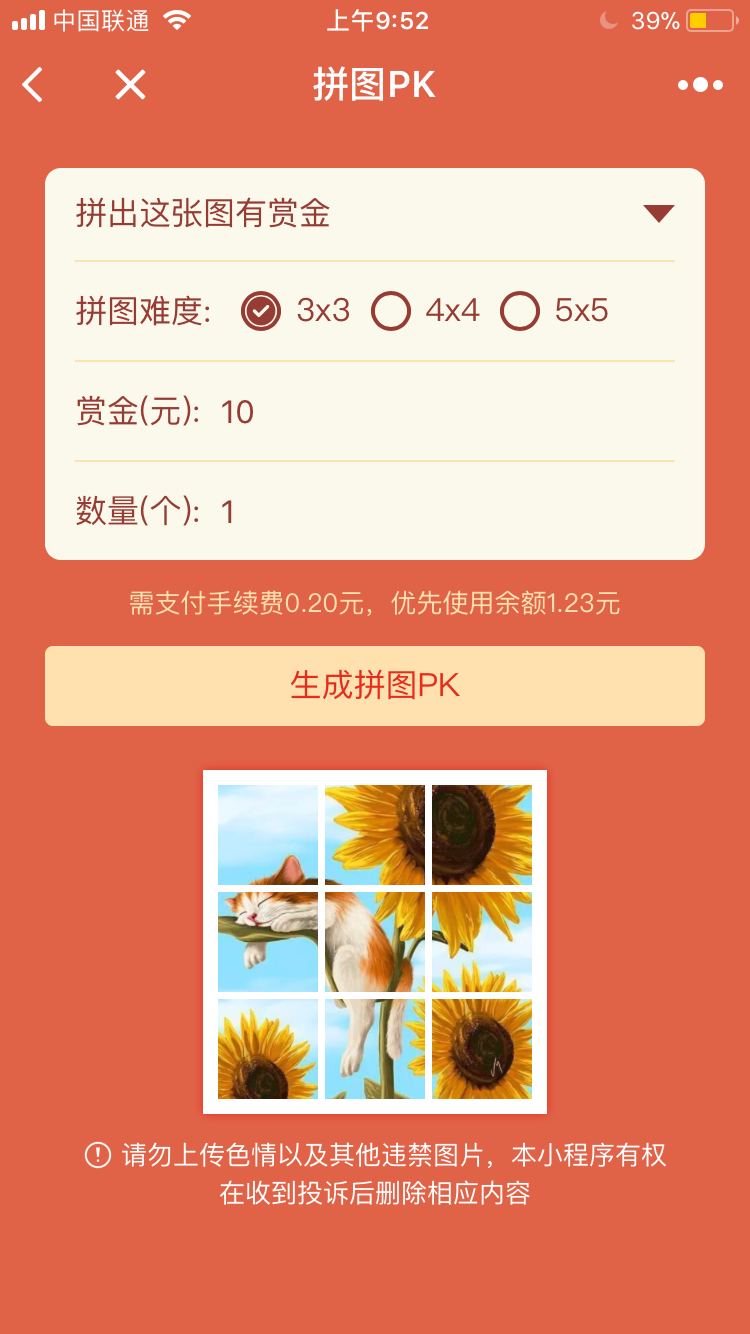The height and width of the screenshot is (1334, 750).
Task: Choose 4x4 puzzle difficulty
Action: click(391, 311)
